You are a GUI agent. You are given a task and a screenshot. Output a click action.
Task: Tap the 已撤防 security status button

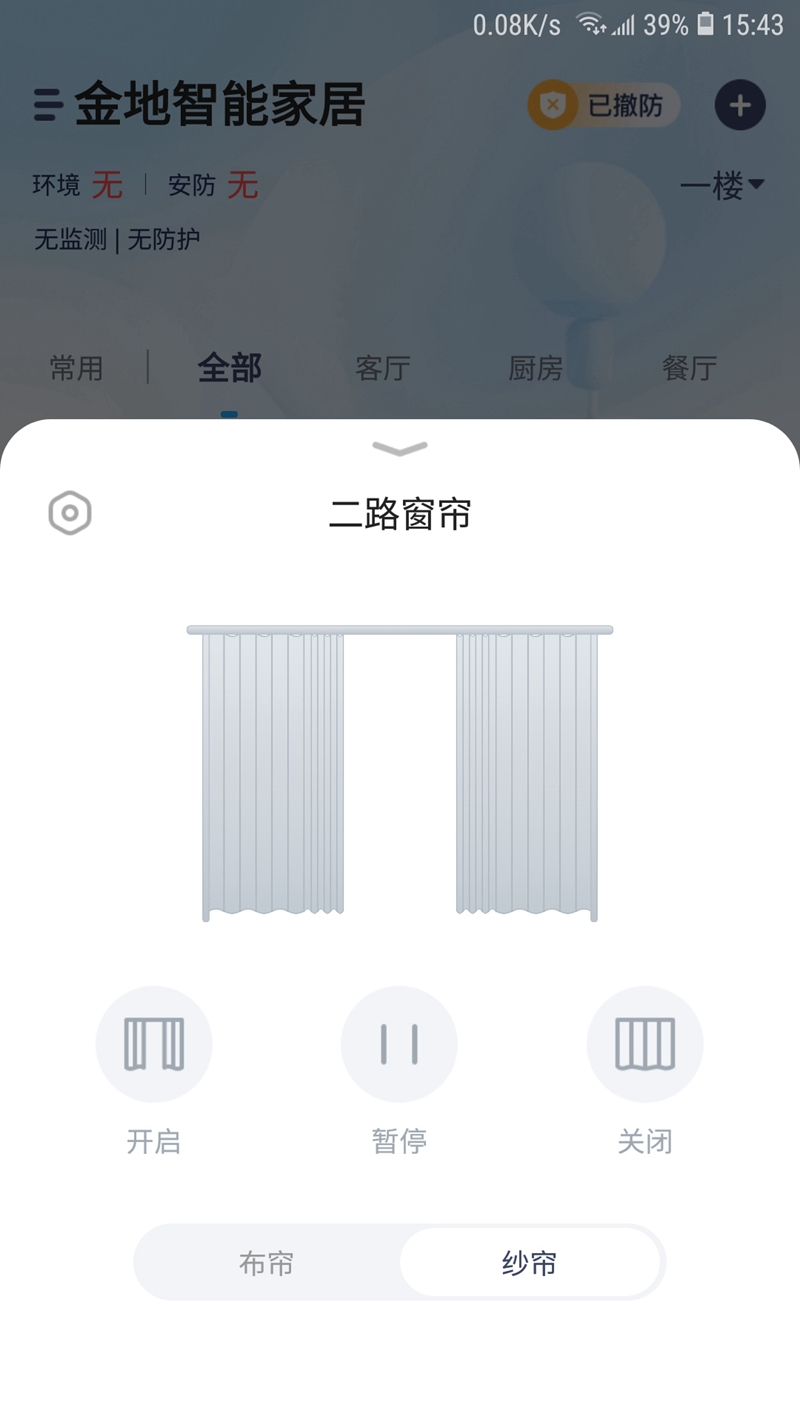pos(604,106)
